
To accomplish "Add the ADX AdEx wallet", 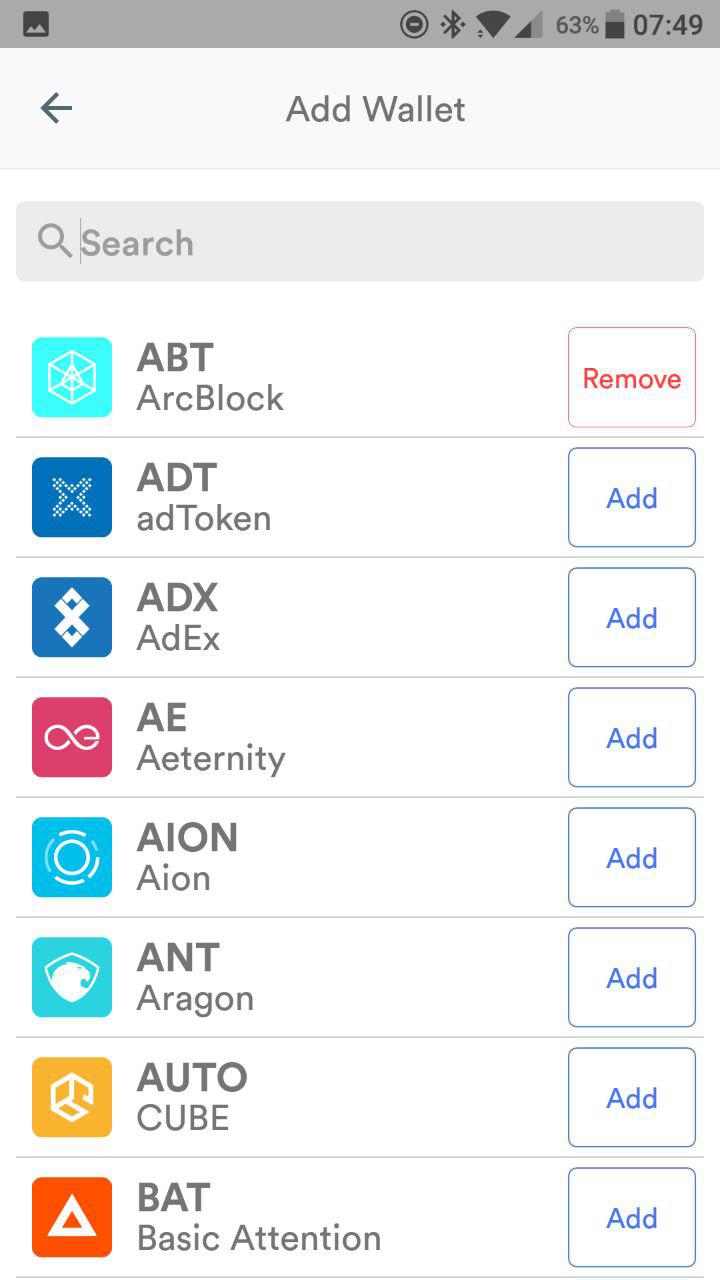I will (x=631, y=618).
